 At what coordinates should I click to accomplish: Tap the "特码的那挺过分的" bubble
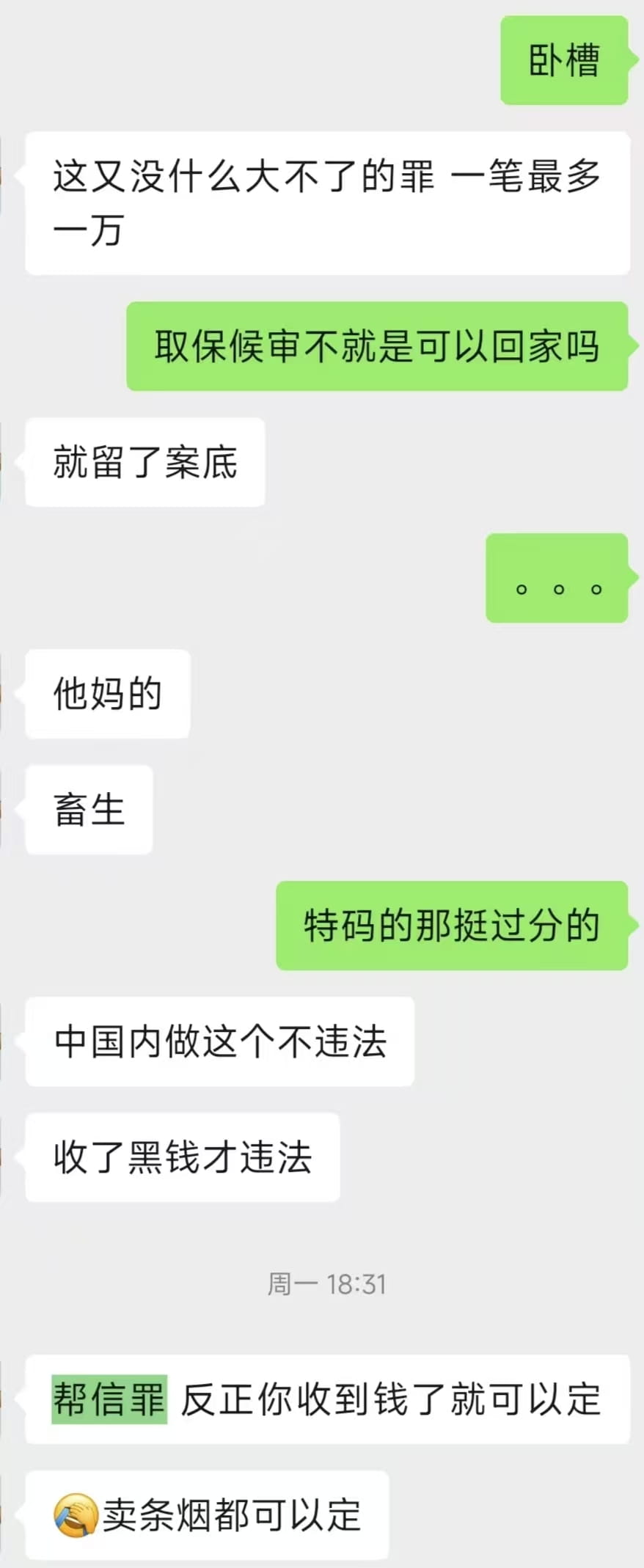pos(450,926)
